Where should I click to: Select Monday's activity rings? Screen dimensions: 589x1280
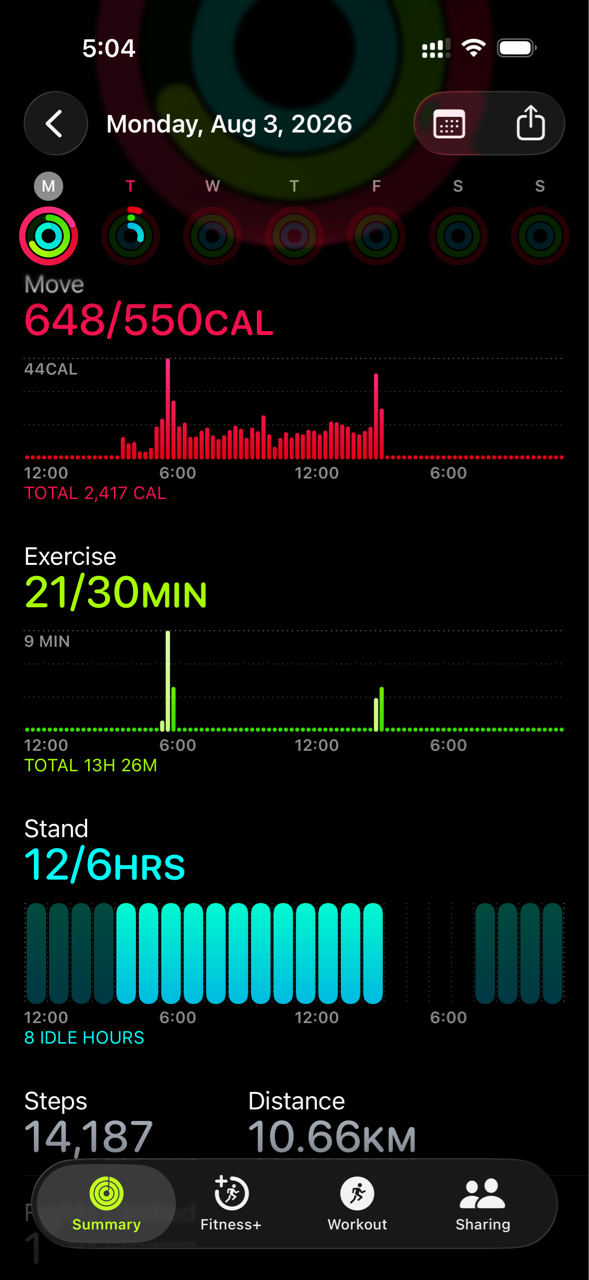[48, 236]
